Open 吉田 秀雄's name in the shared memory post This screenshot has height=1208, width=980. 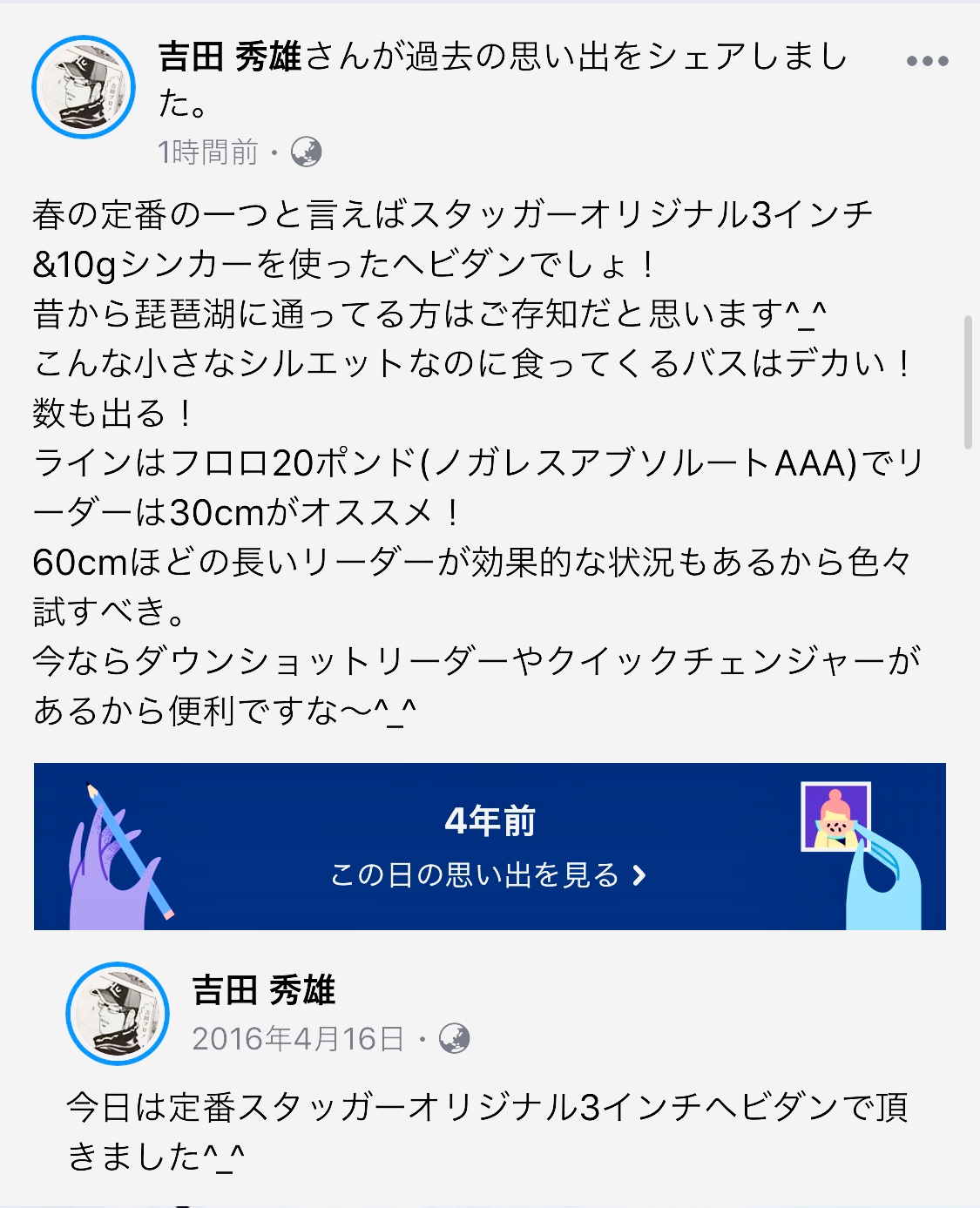264,990
